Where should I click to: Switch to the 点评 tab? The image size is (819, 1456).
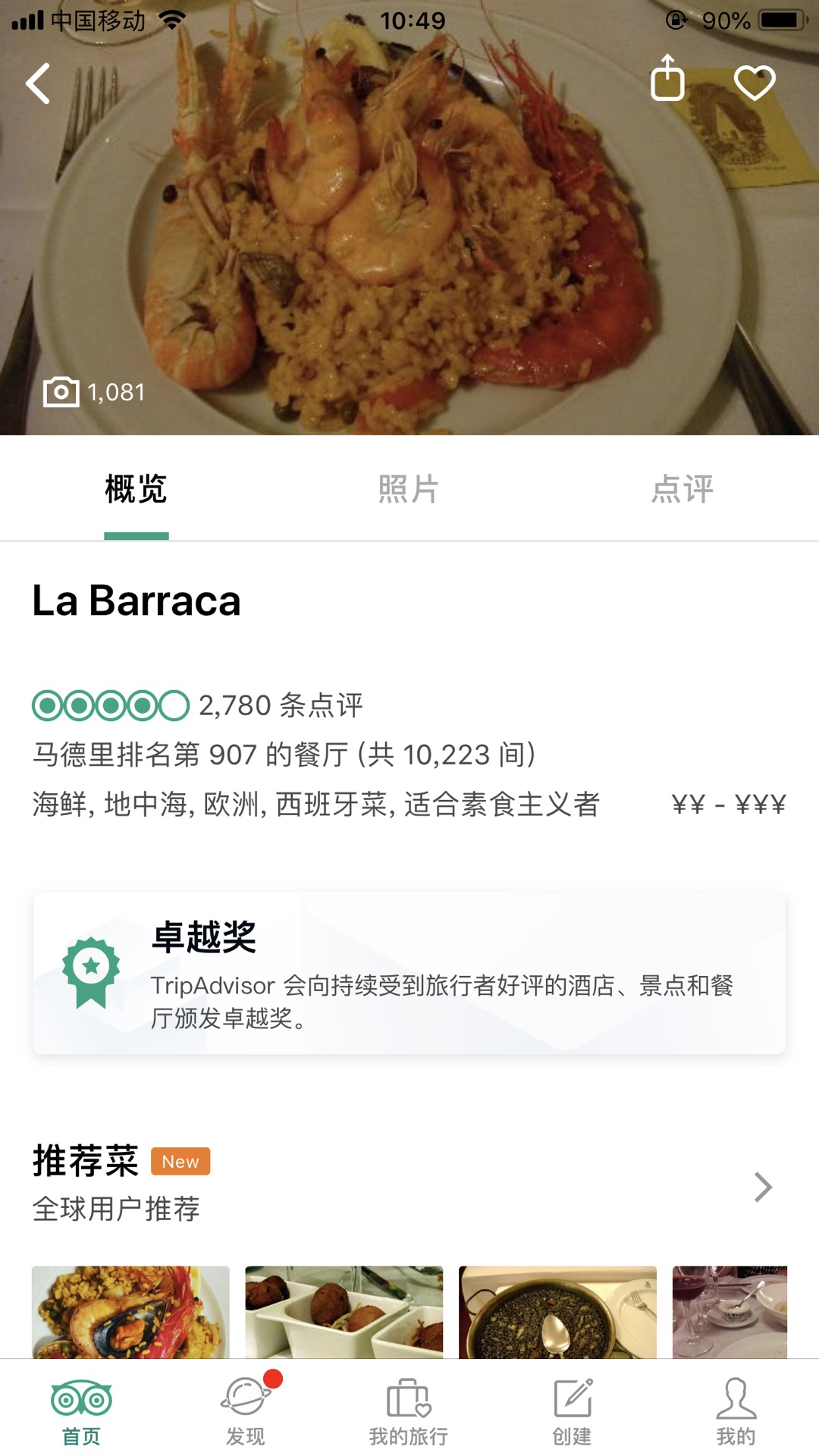click(x=682, y=489)
